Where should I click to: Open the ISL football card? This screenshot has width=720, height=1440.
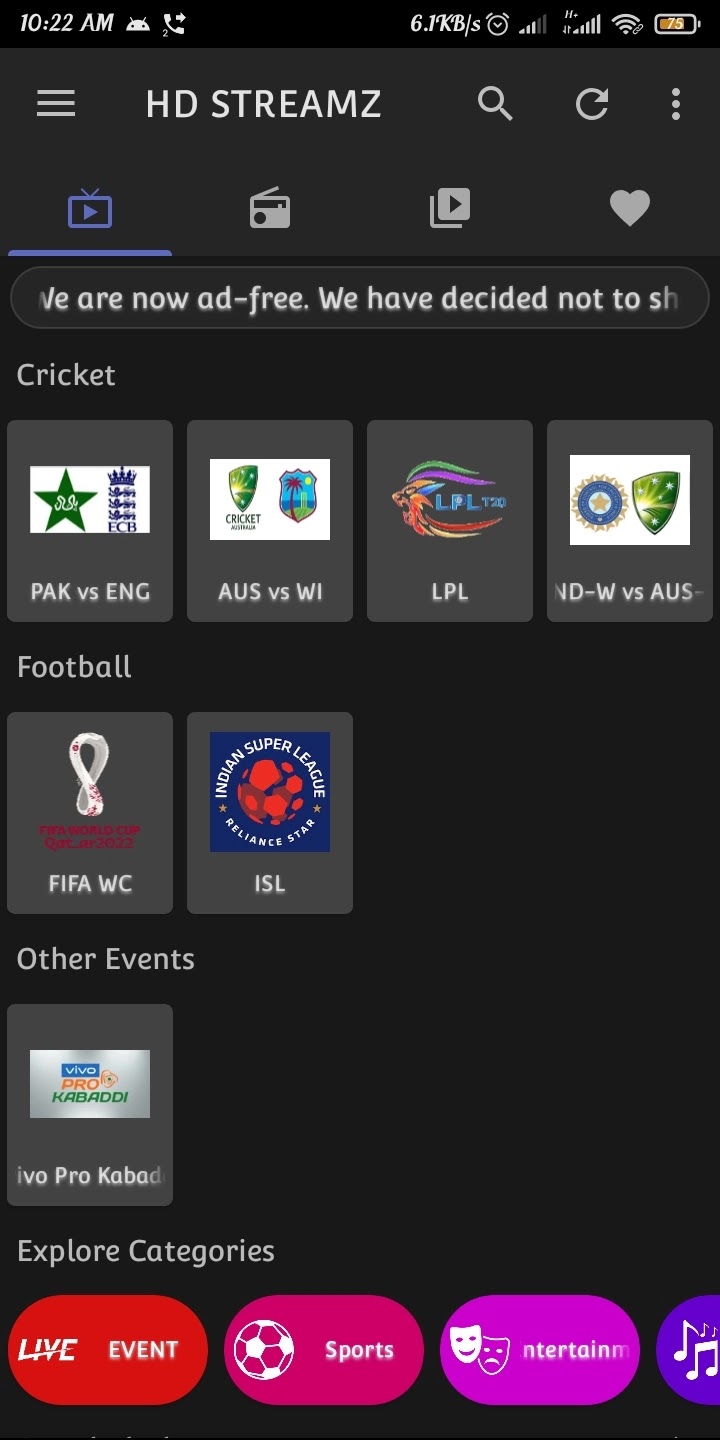pos(270,813)
